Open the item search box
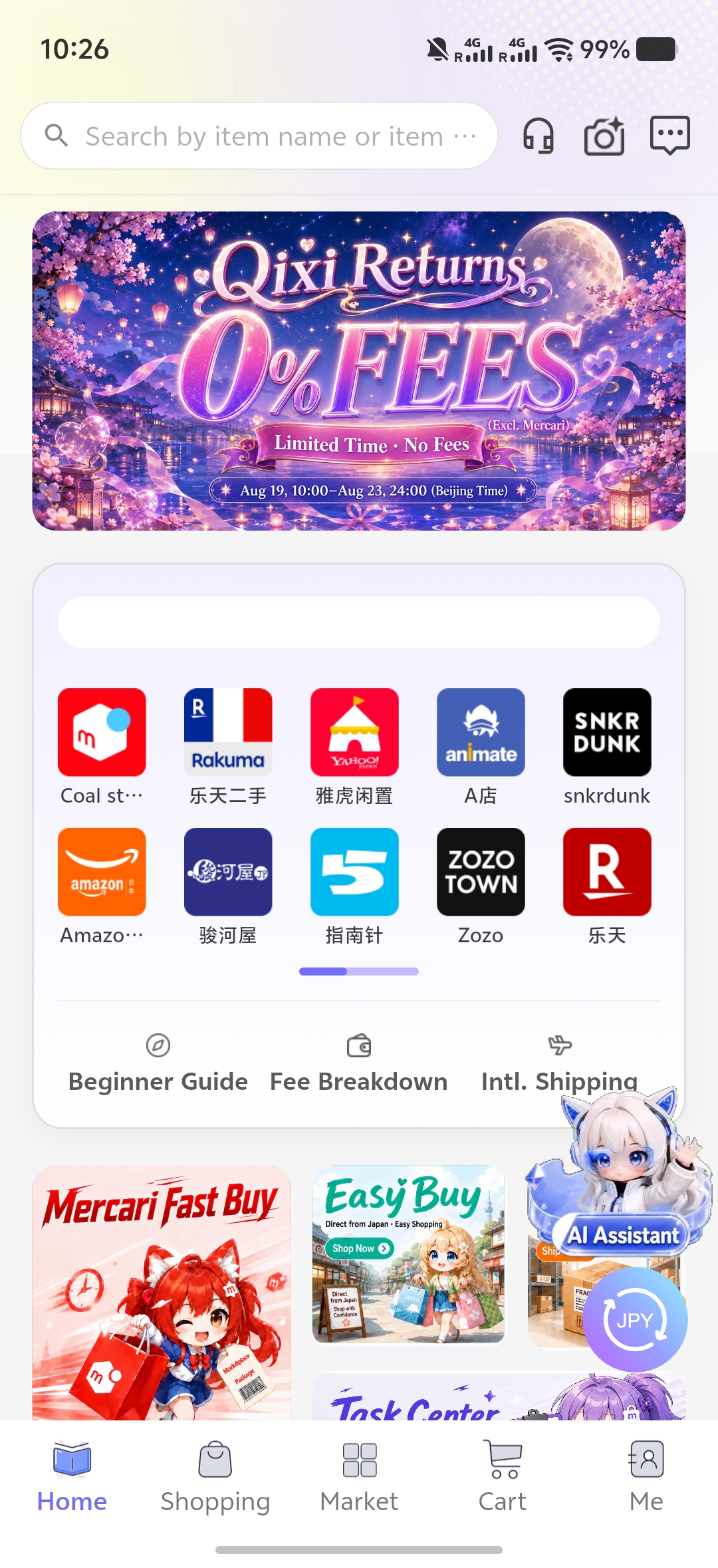 (259, 136)
